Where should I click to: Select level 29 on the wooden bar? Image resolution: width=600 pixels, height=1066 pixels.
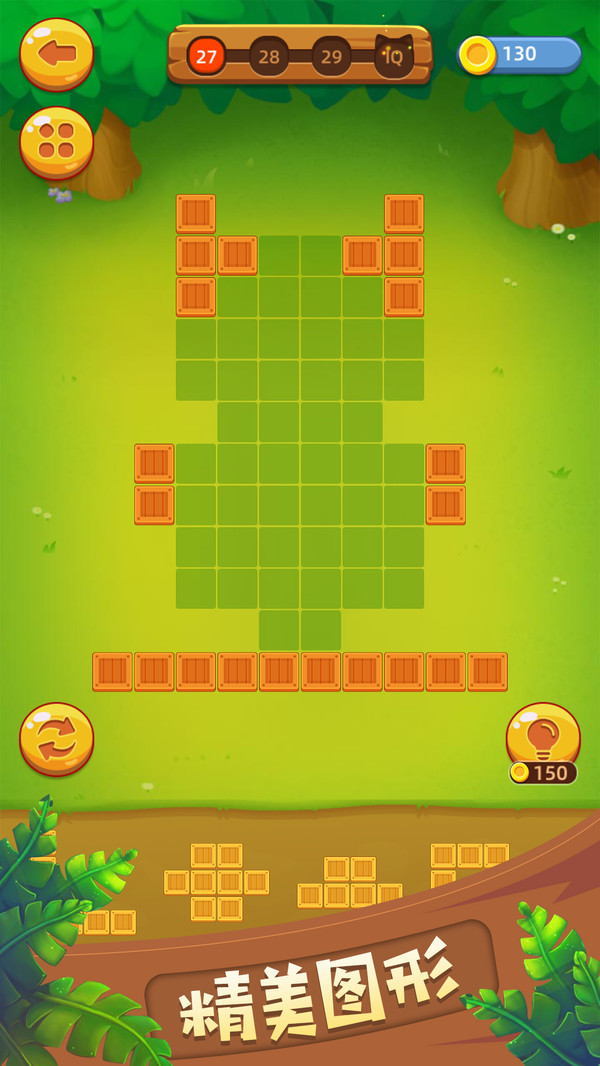(331, 57)
